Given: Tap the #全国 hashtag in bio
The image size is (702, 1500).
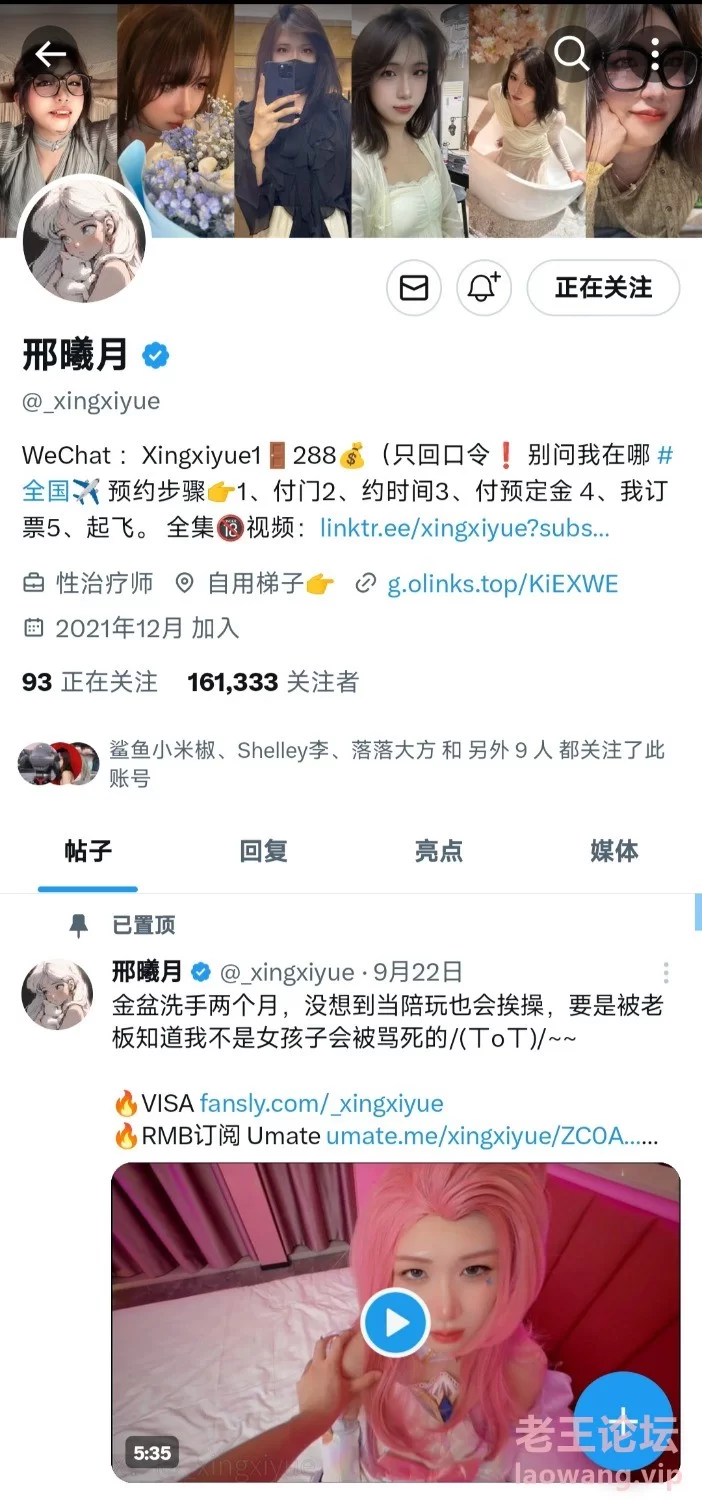Looking at the screenshot, I should pos(46,491).
